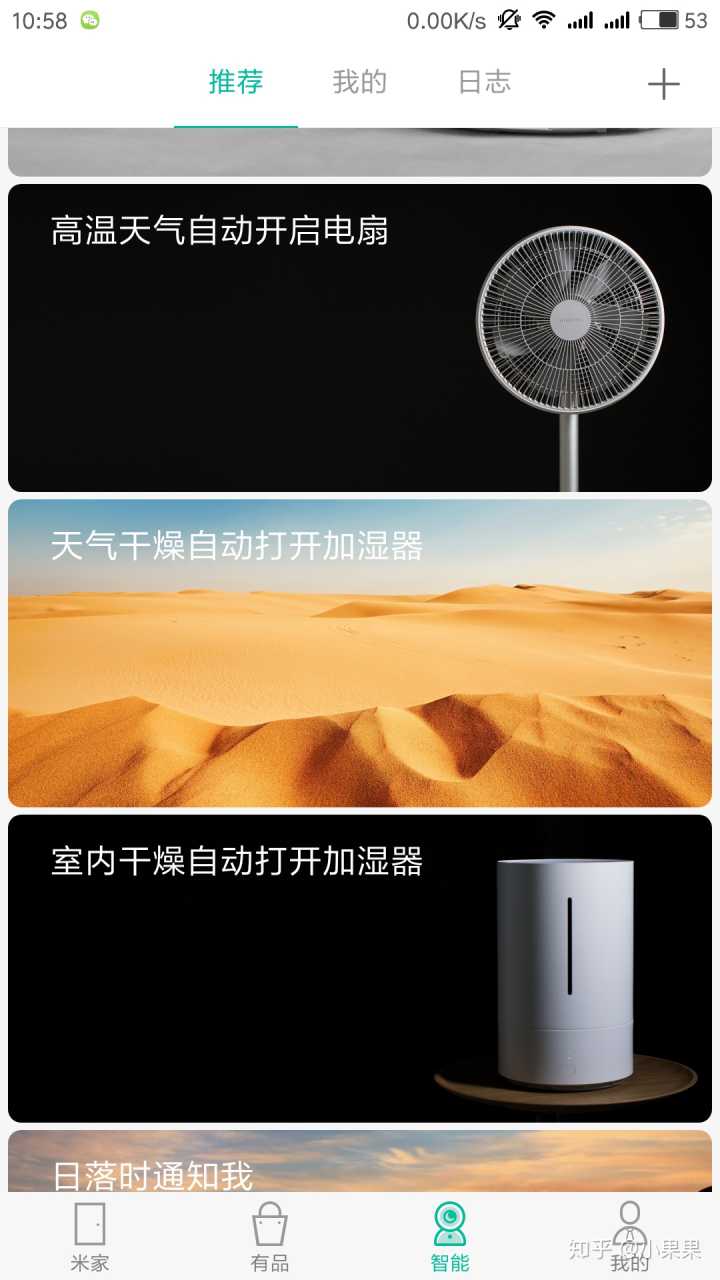
Task: Switch to the 我的 top tab
Action: (359, 83)
